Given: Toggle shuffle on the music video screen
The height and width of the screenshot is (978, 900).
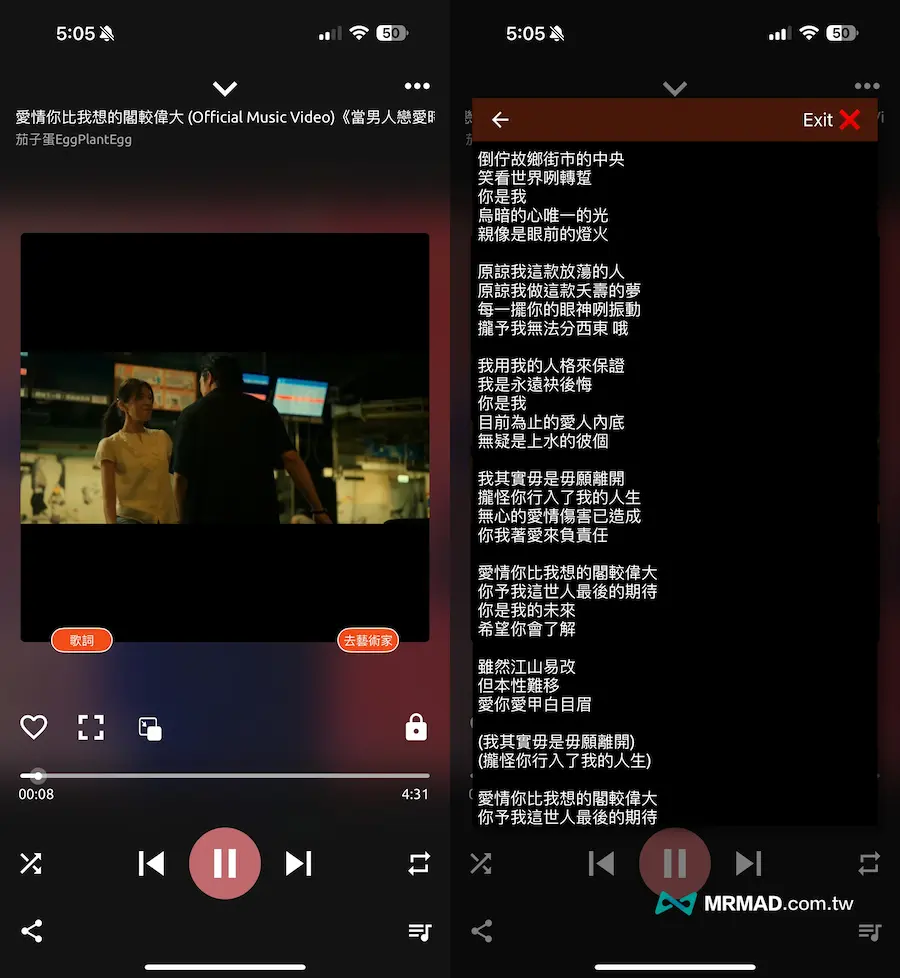Looking at the screenshot, I should click(x=31, y=863).
